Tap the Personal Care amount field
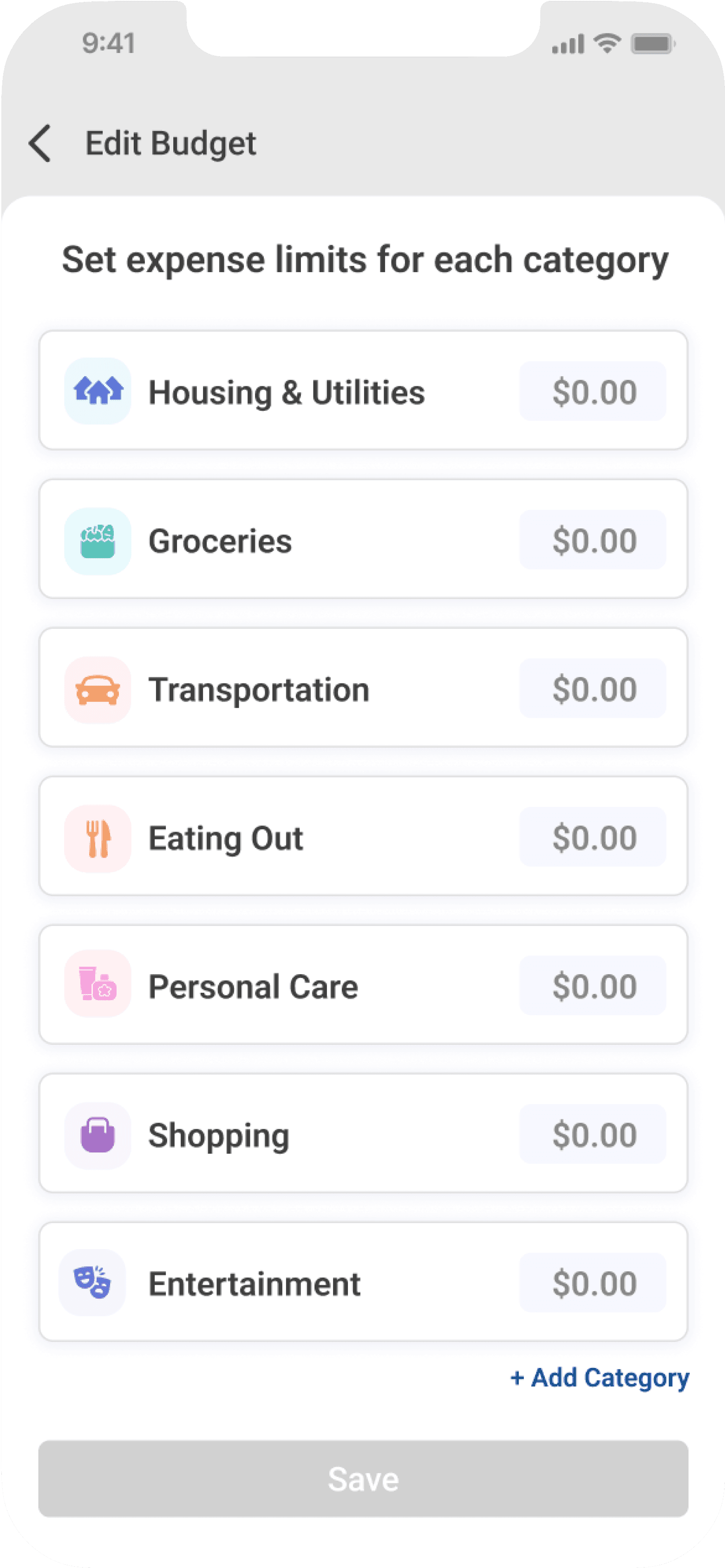Screen dimensions: 725x1568 point(592,985)
